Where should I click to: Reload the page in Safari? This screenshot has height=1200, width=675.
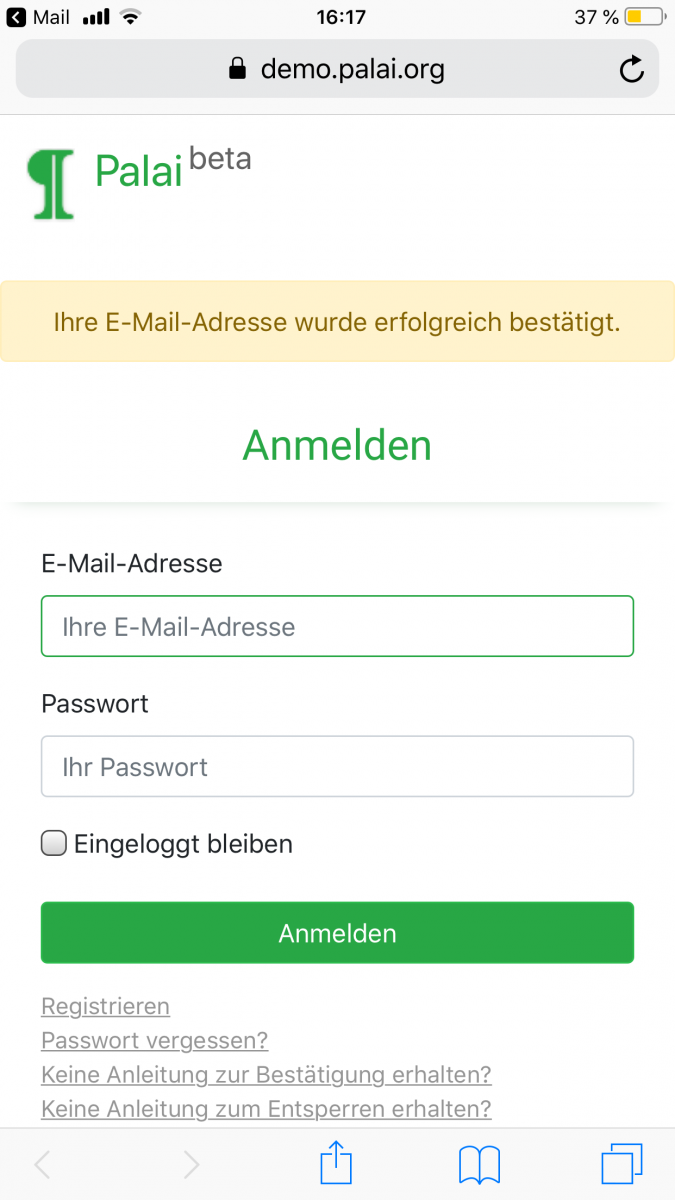[x=632, y=69]
